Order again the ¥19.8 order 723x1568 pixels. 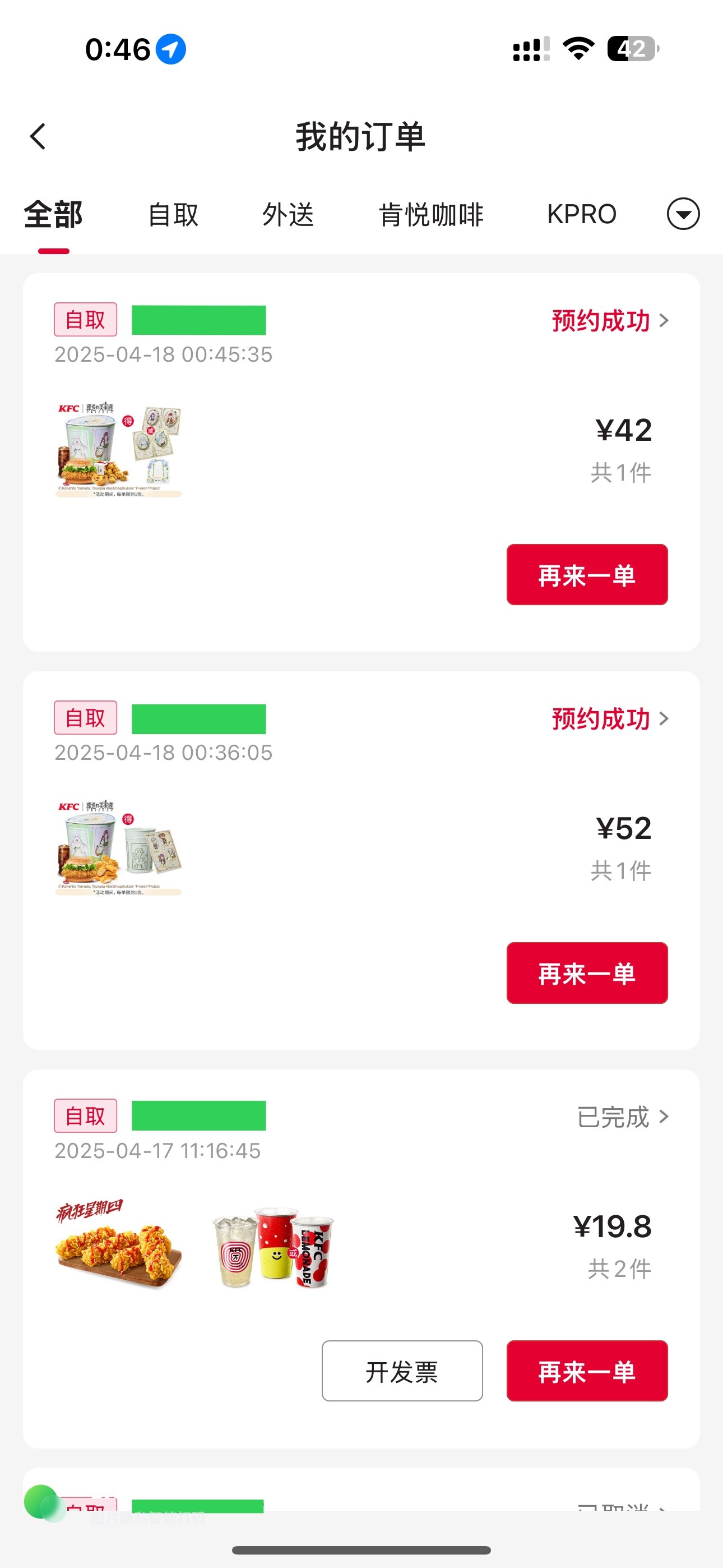click(x=587, y=1371)
